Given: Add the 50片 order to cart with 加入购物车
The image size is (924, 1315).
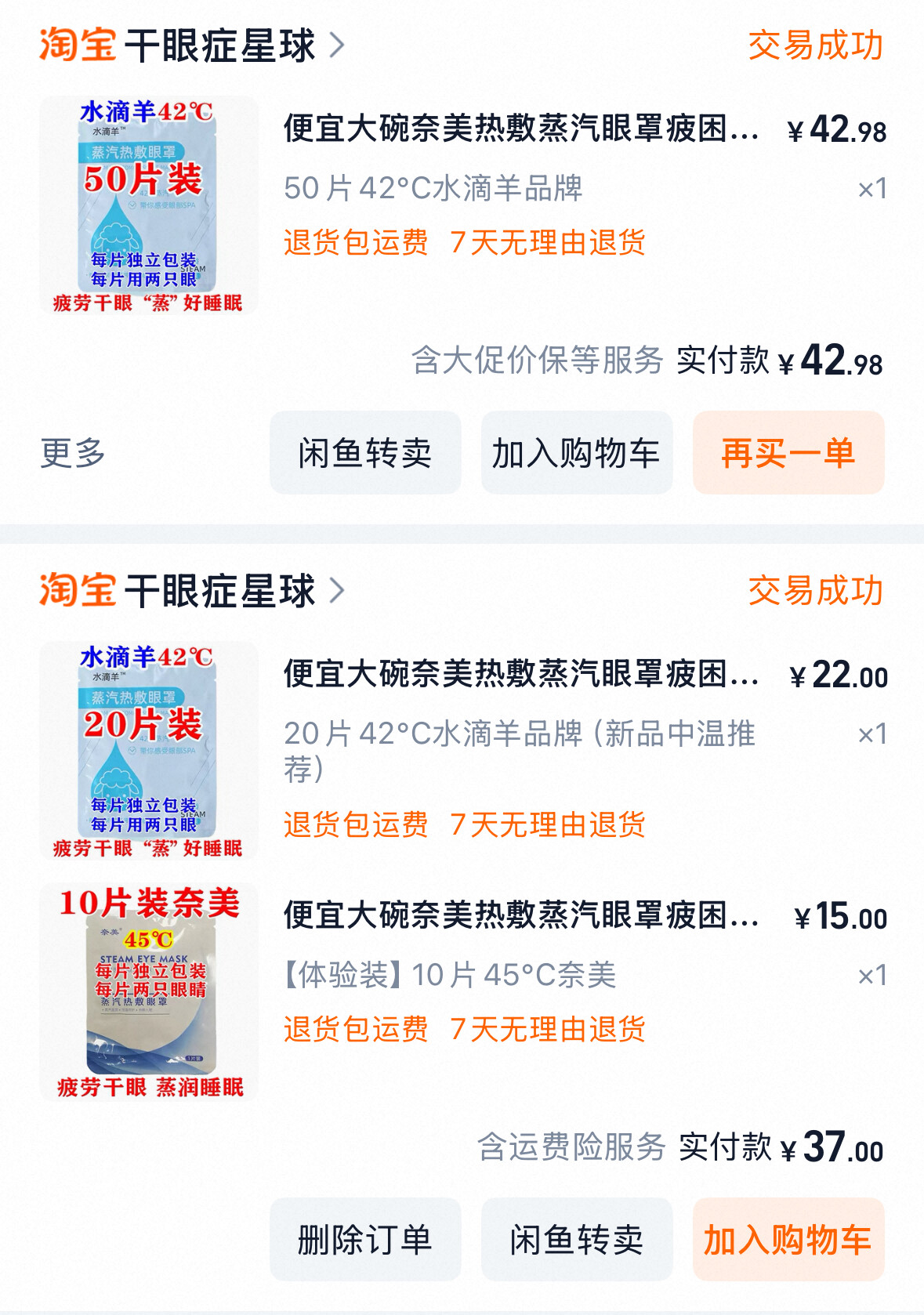Looking at the screenshot, I should point(577,453).
